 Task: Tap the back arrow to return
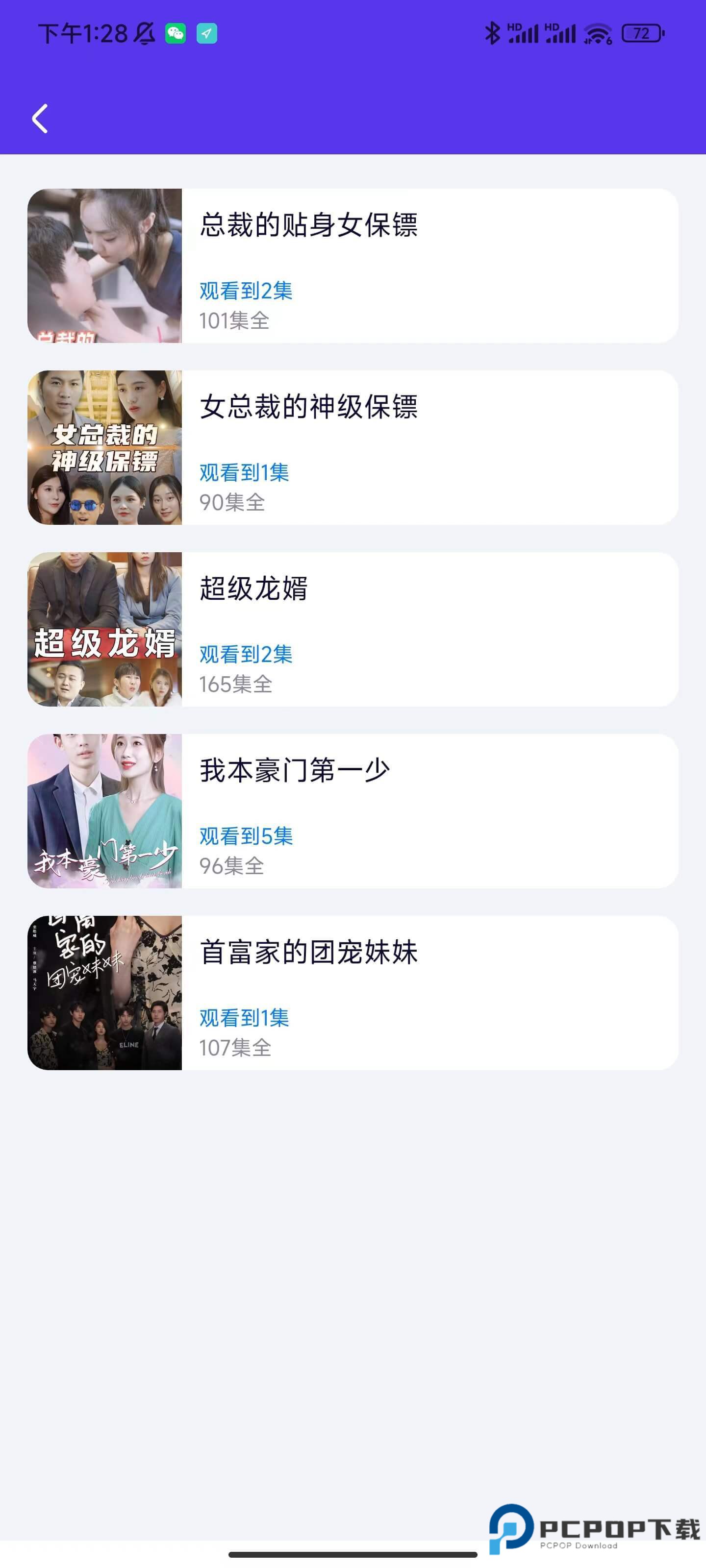40,119
